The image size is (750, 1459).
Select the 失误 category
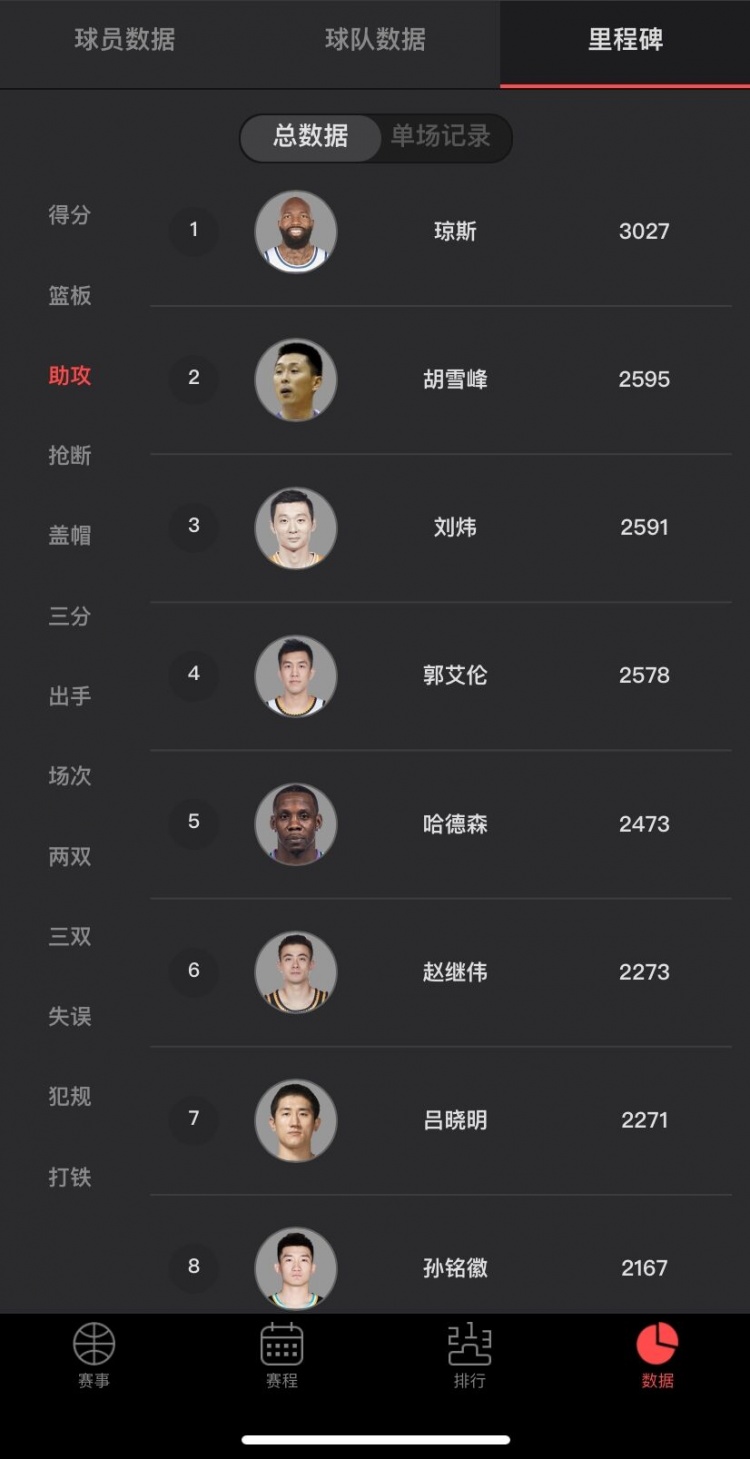pos(70,1016)
